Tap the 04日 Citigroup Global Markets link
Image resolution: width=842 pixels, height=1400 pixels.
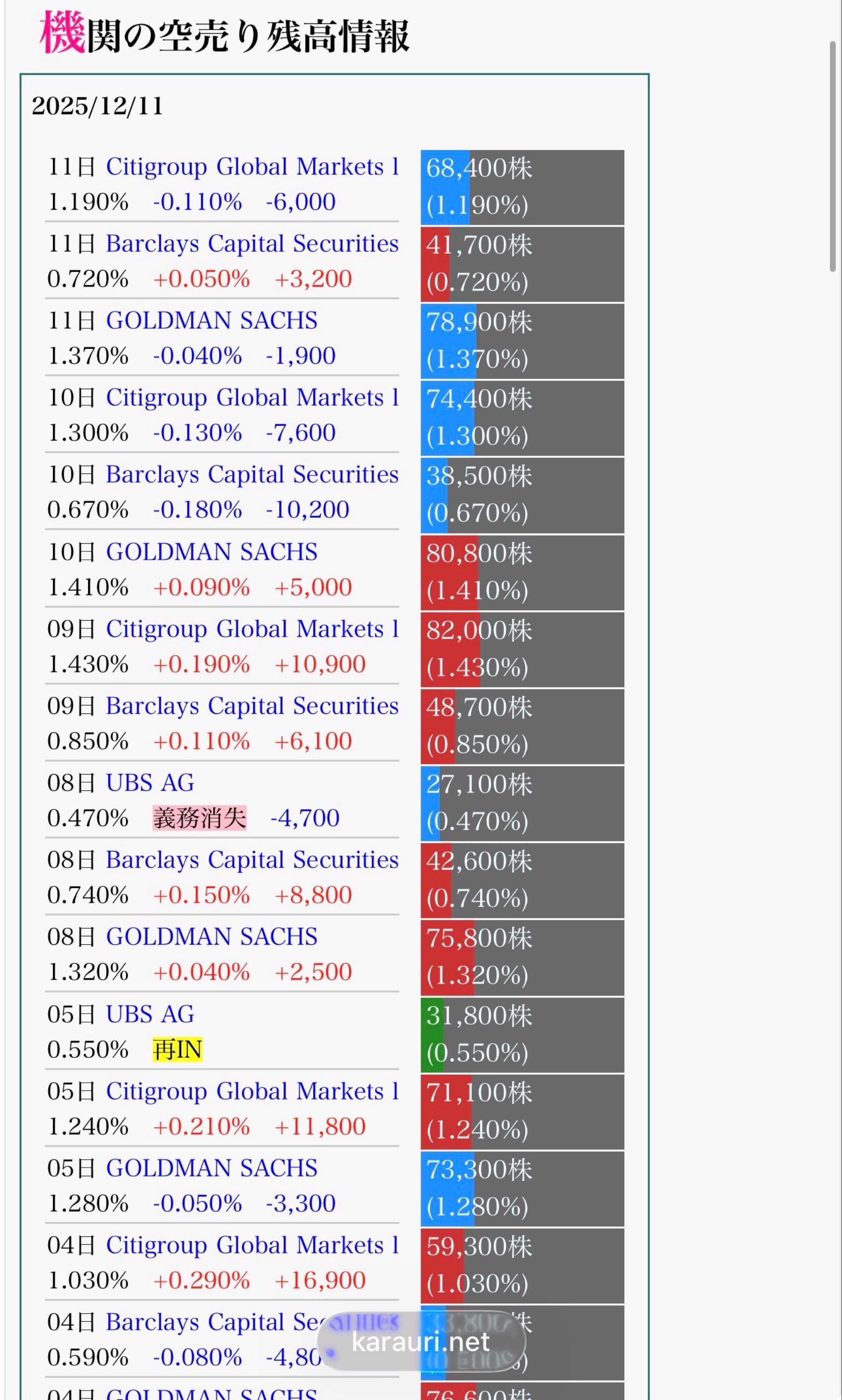coord(252,1246)
